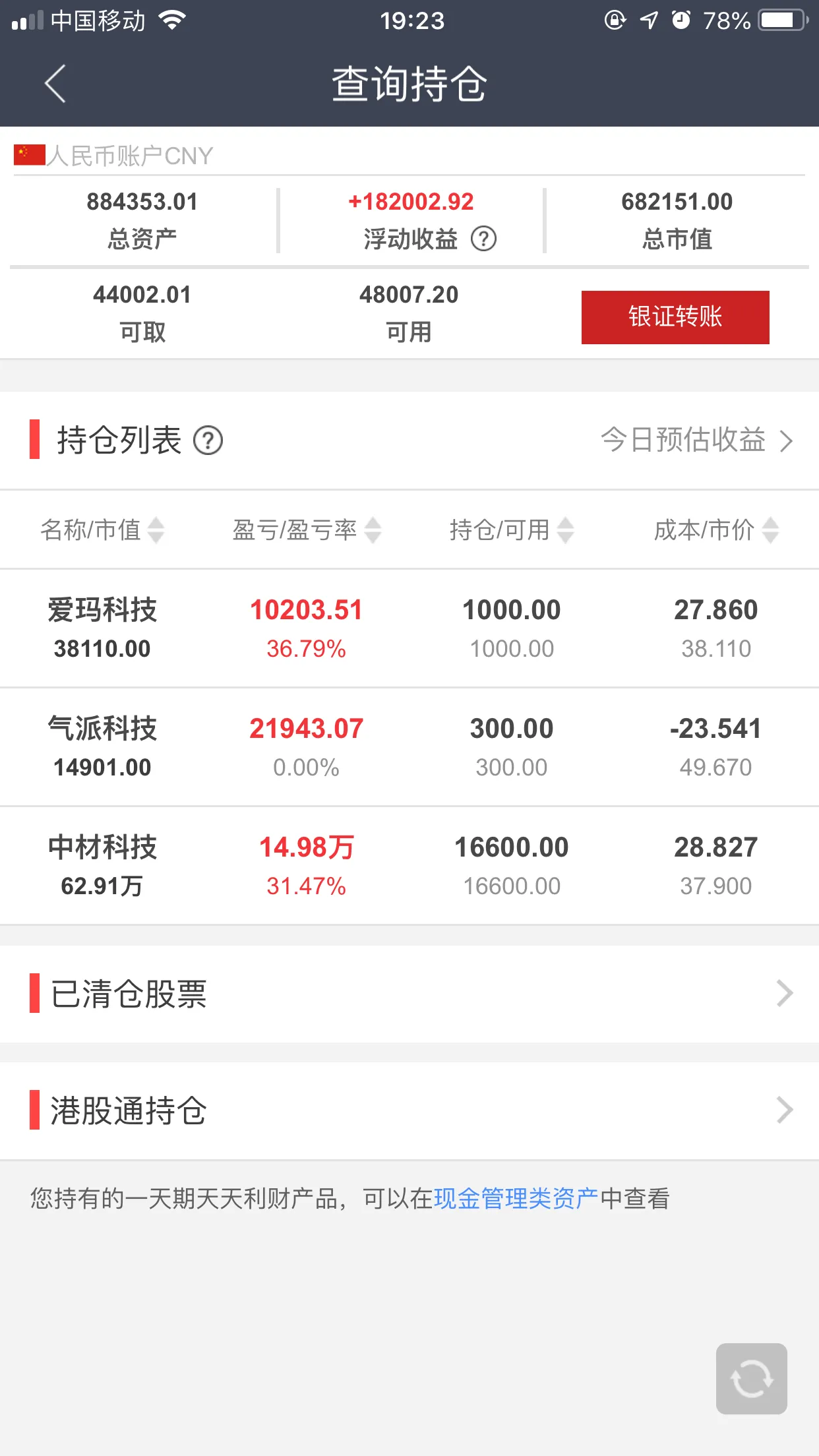819x1456 pixels.
Task: Sort holdings by 名称/市值
Action: coord(102,530)
